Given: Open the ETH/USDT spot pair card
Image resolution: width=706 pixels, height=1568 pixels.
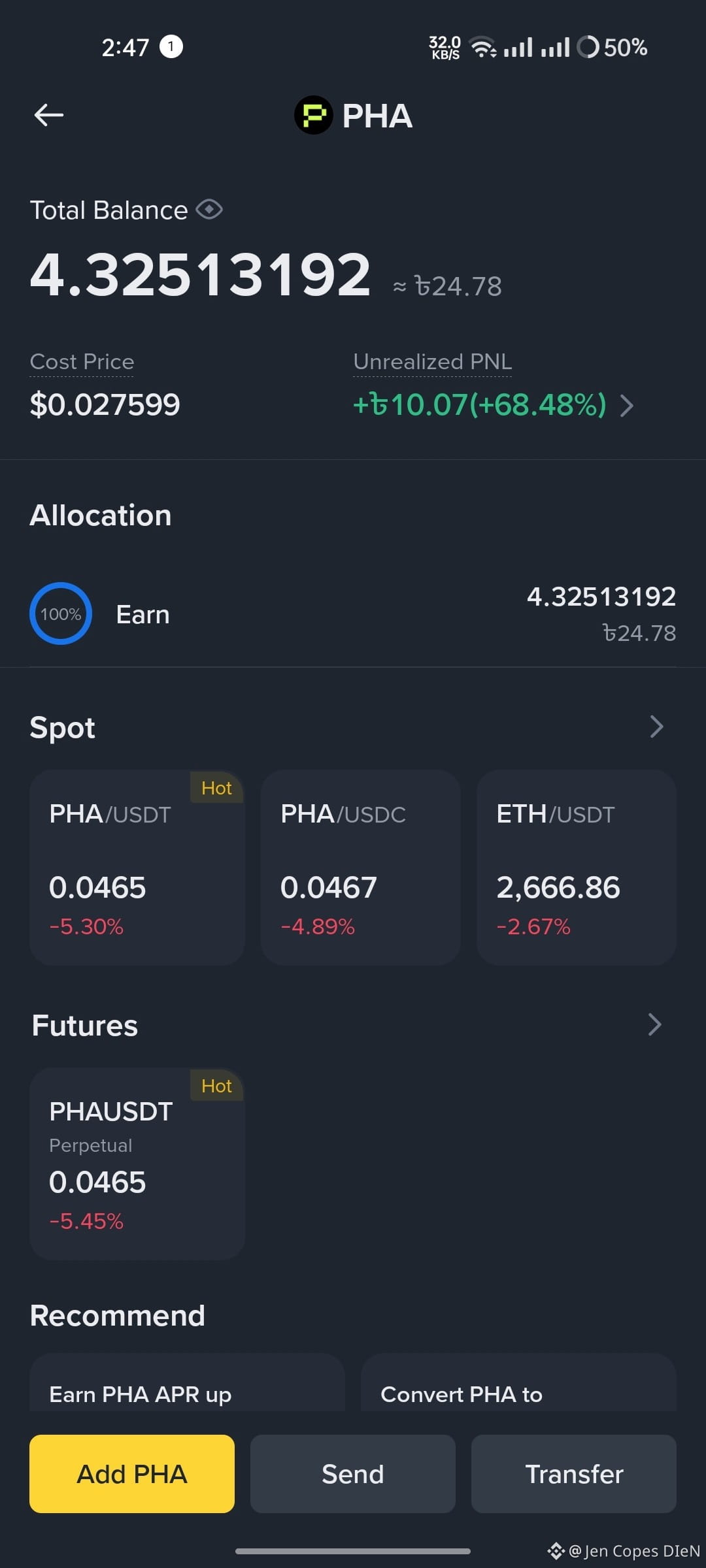Looking at the screenshot, I should [x=577, y=867].
